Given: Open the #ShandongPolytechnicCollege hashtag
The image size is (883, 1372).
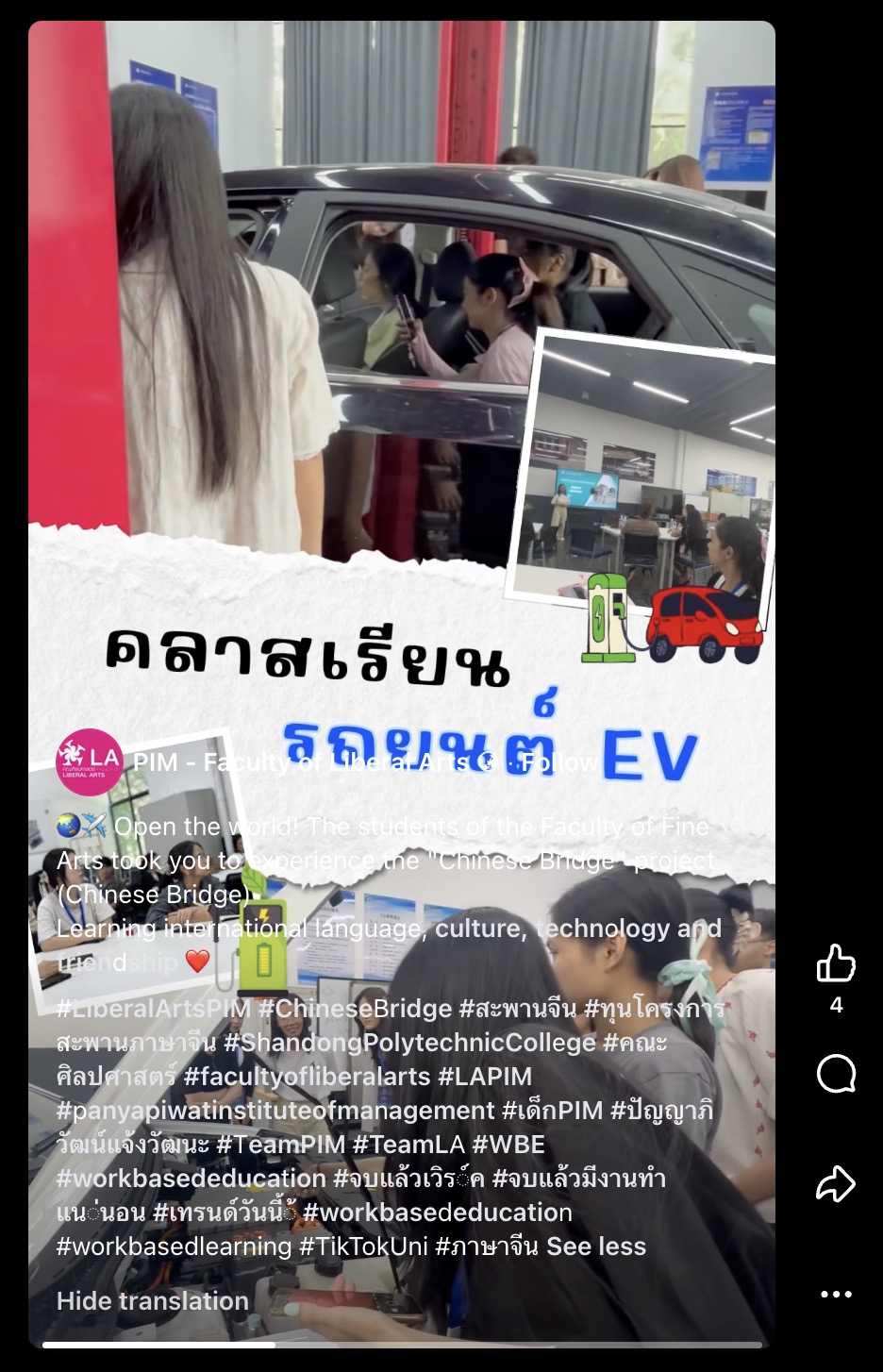Looking at the screenshot, I should point(410,1043).
